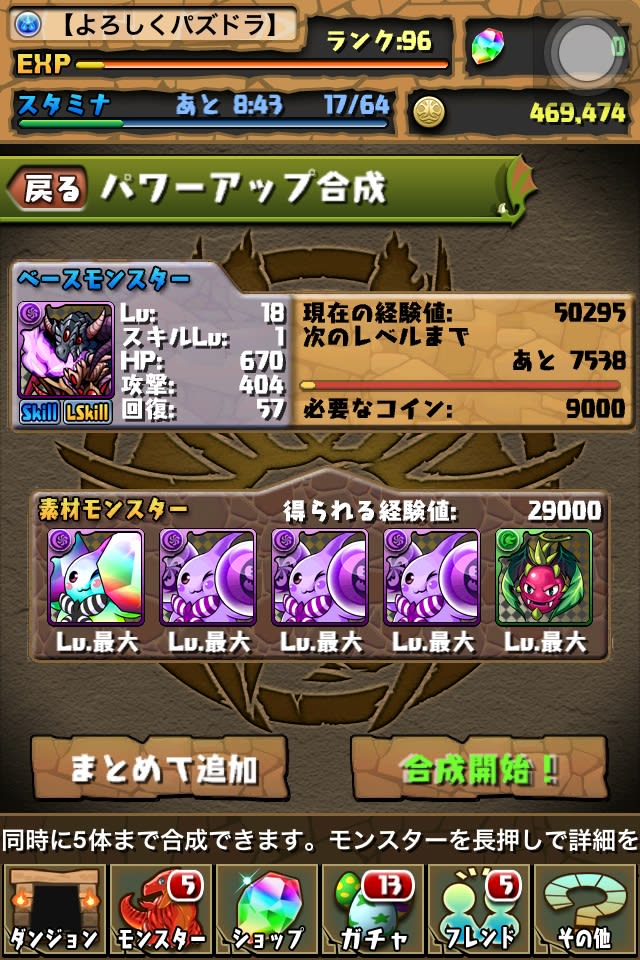The width and height of the screenshot is (640, 960).
Task: Go to the ガチャ tab
Action: click(x=373, y=908)
